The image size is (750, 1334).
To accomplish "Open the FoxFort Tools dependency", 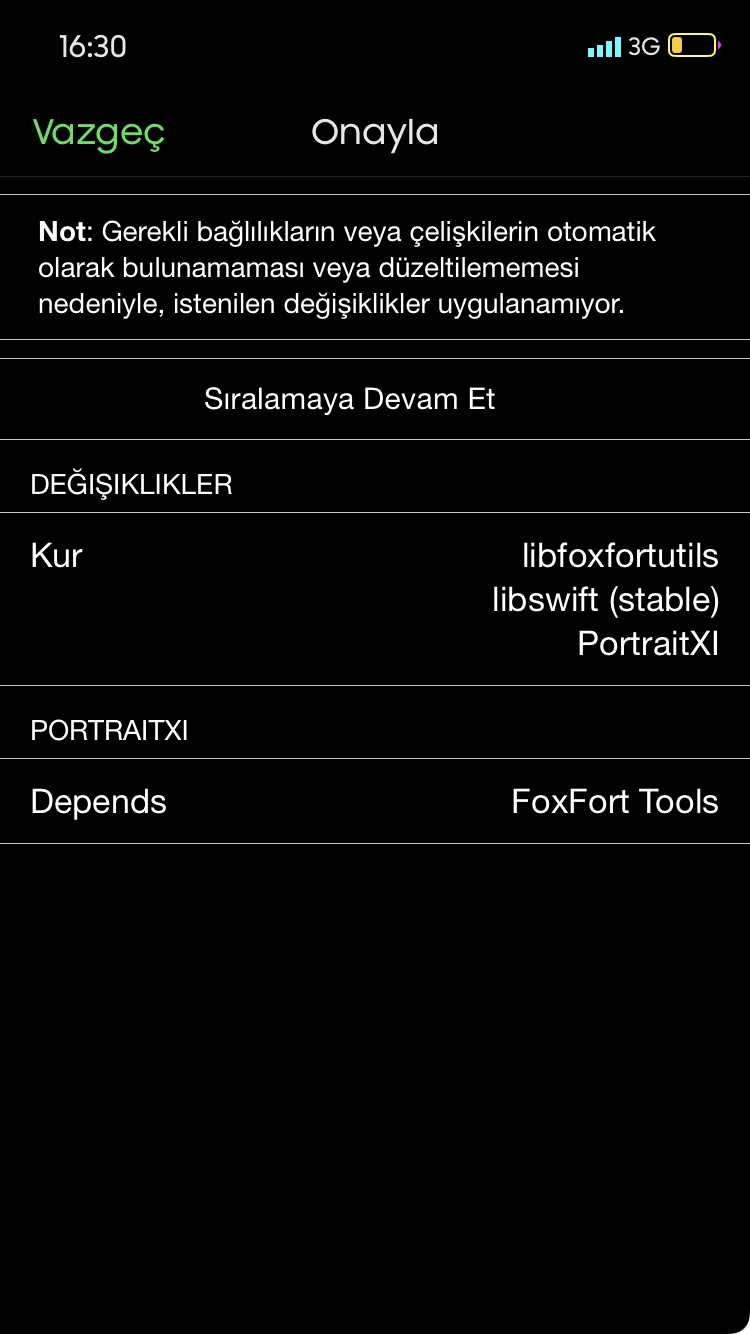I will pyautogui.click(x=615, y=801).
